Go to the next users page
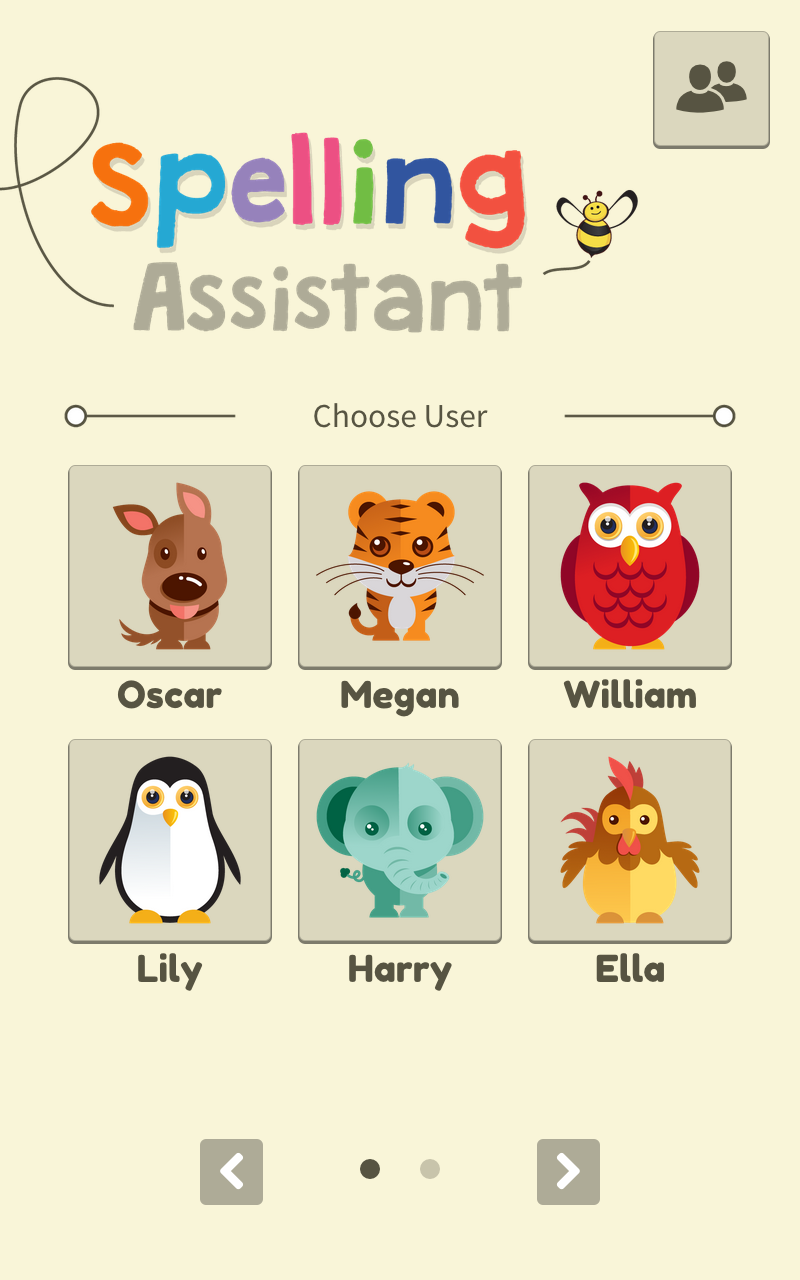The width and height of the screenshot is (800, 1280). click(568, 1171)
